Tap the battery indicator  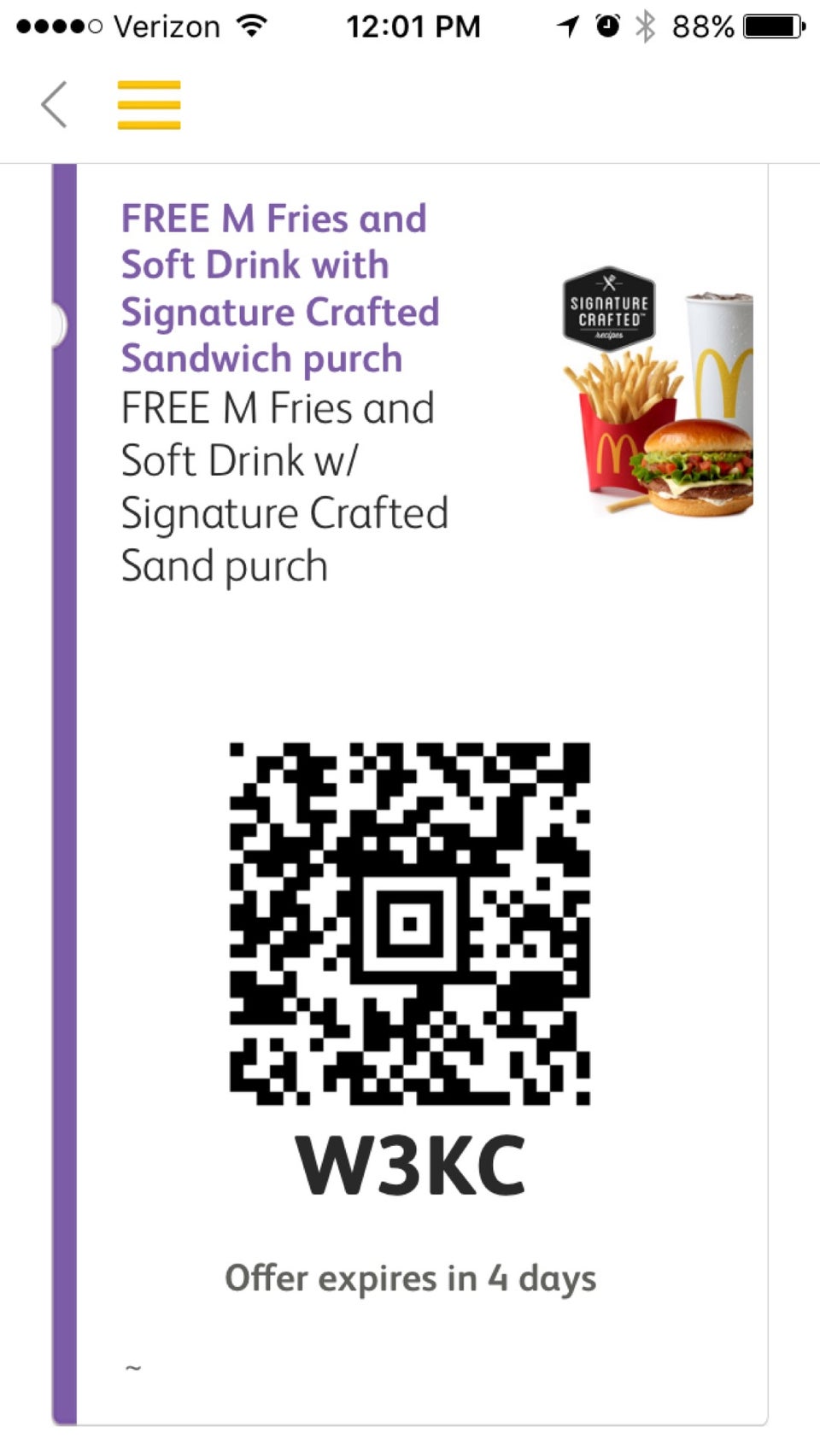click(x=768, y=25)
